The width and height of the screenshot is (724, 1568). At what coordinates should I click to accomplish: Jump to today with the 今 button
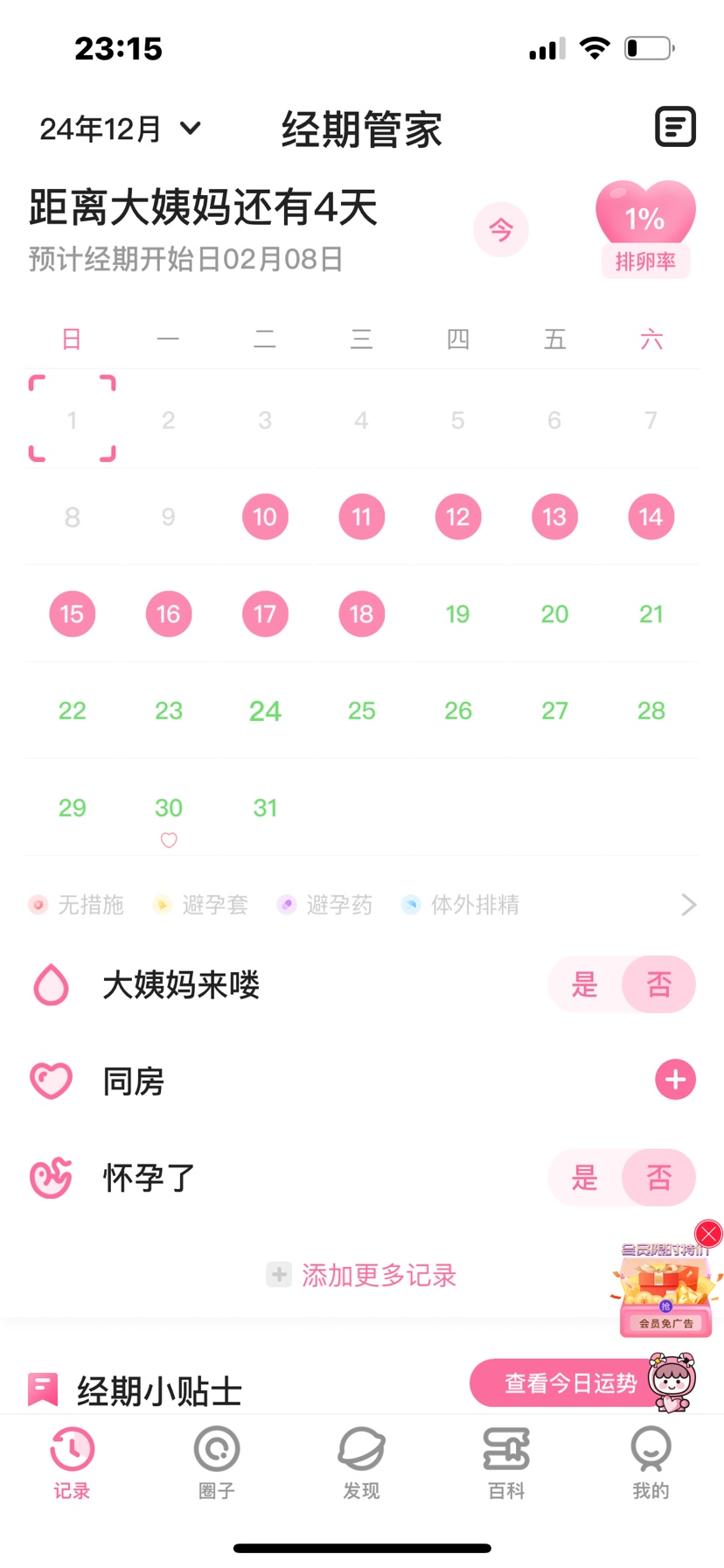pos(500,230)
